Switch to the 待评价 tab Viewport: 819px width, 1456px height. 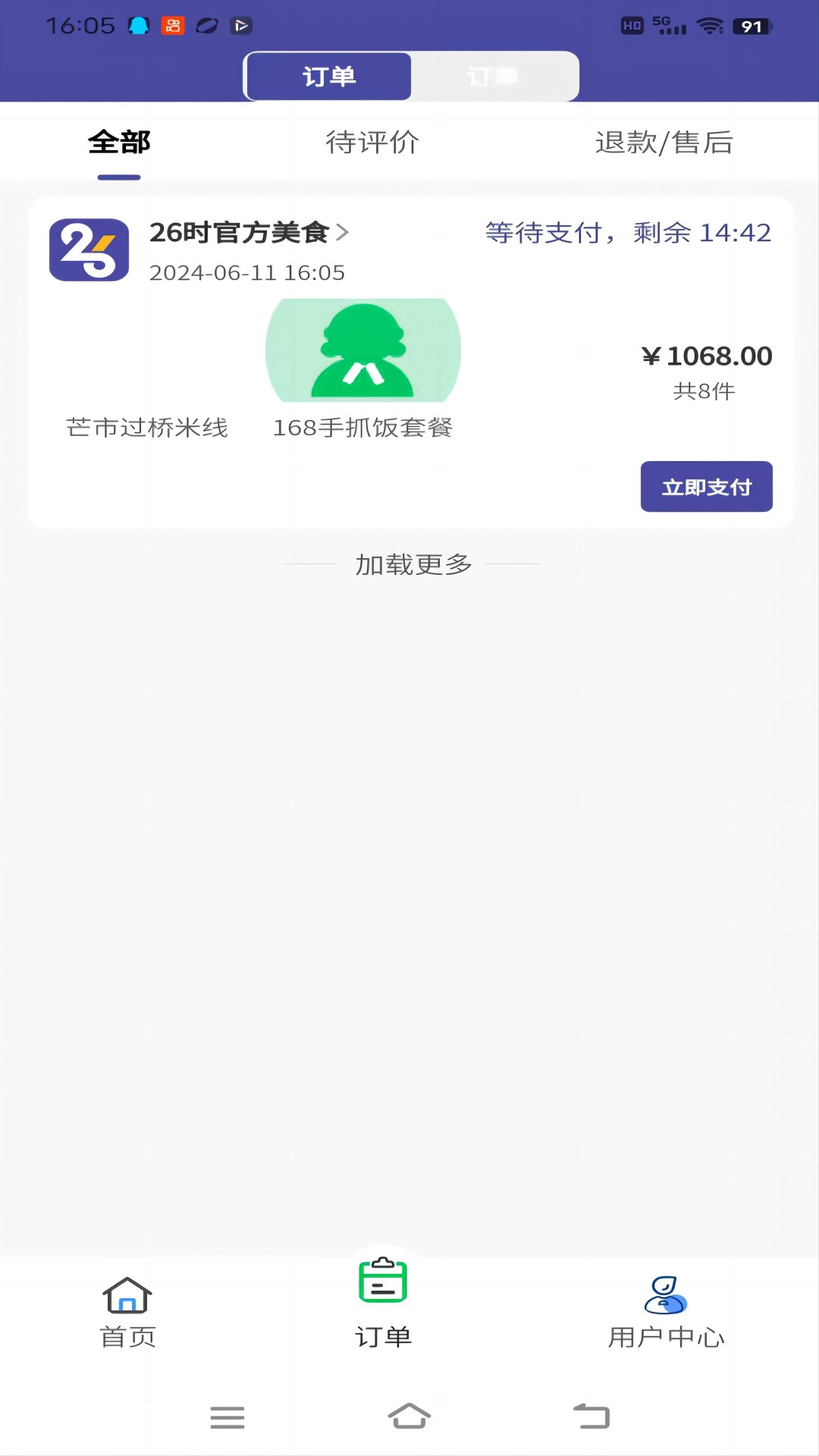372,142
